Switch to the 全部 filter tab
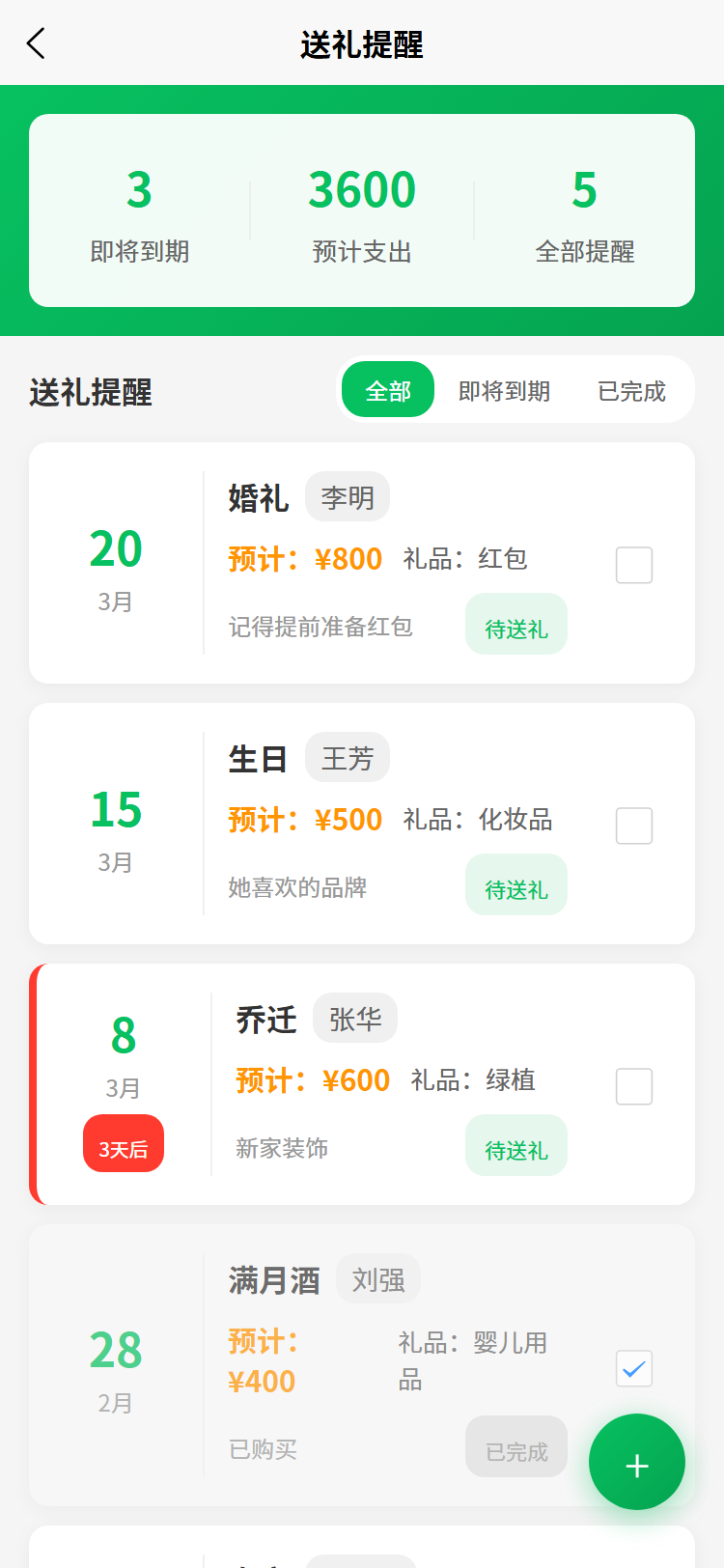The image size is (724, 1568). click(x=387, y=390)
